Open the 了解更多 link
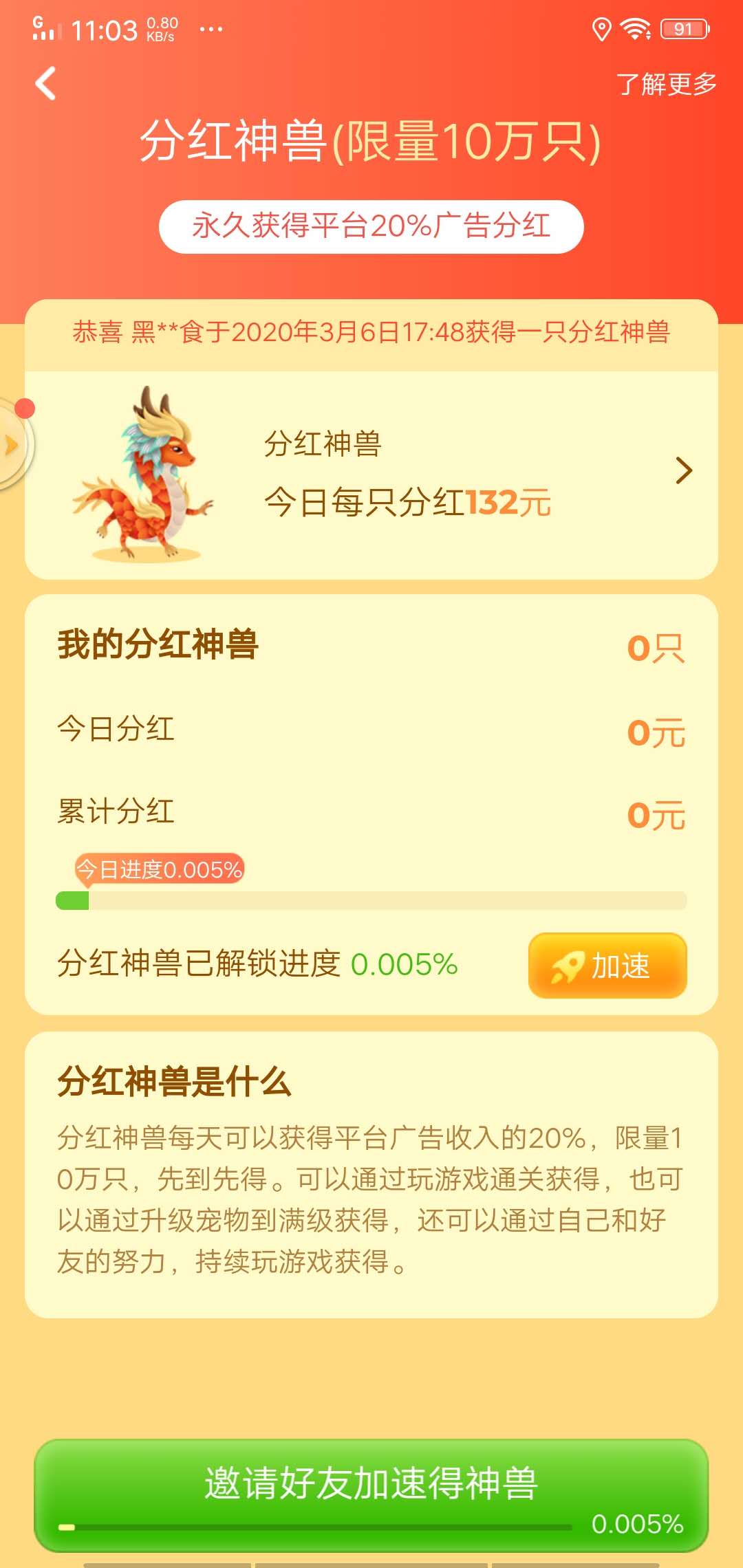 click(x=666, y=84)
